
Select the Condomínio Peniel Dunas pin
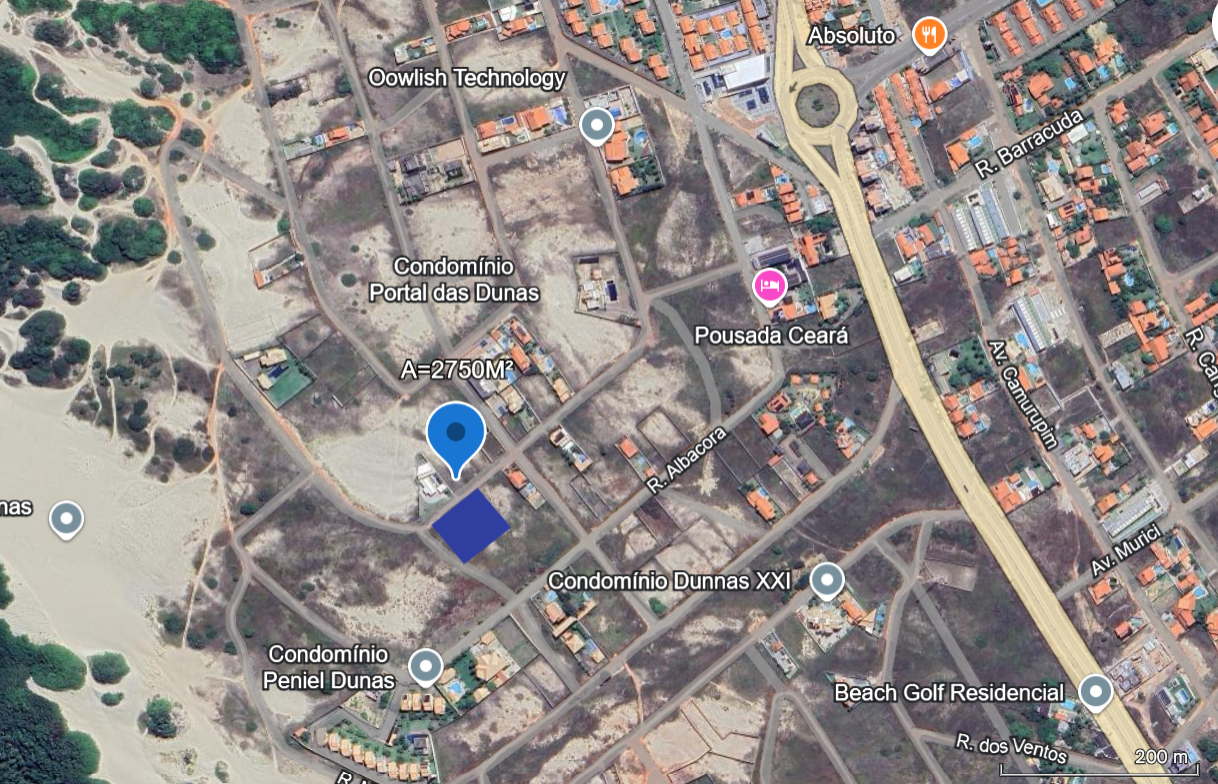tap(426, 665)
